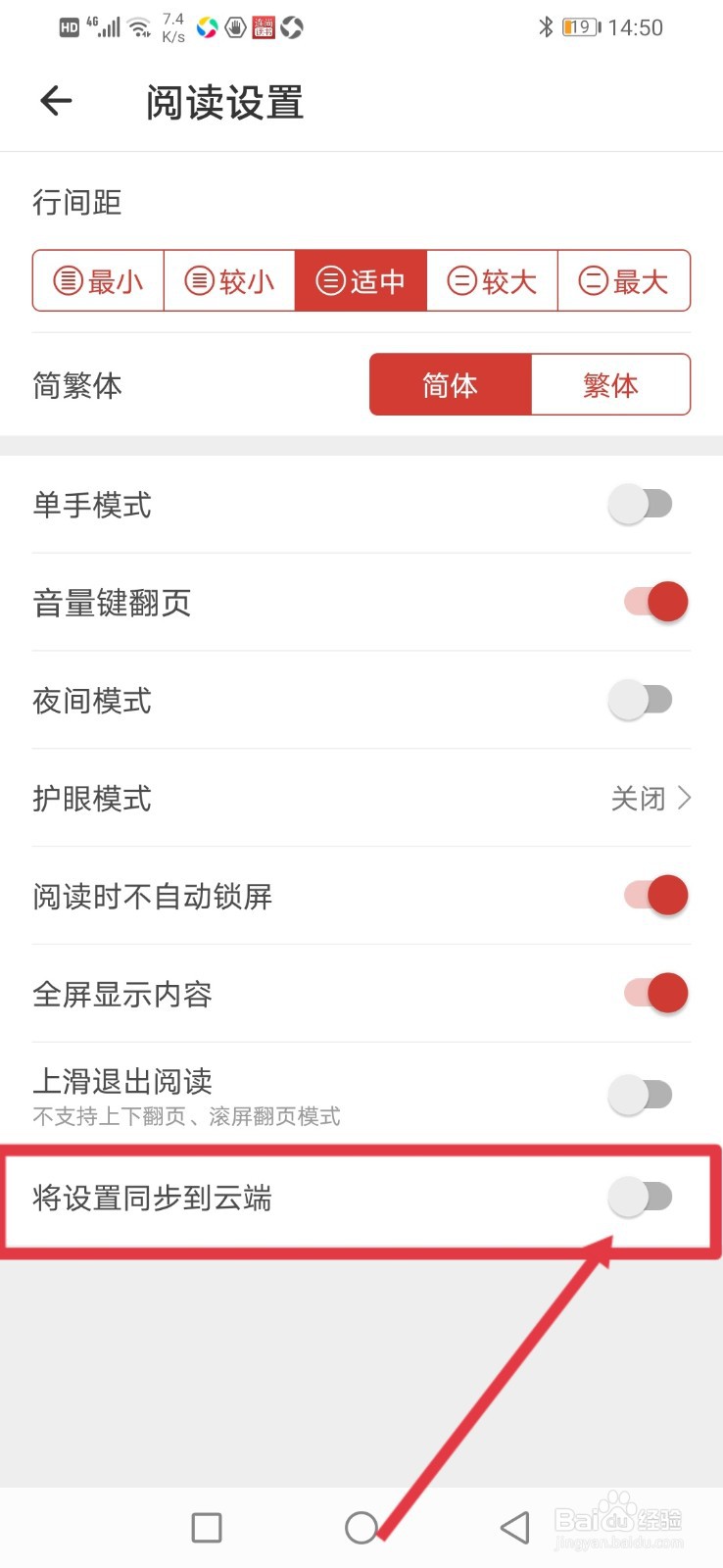Image resolution: width=723 pixels, height=1568 pixels.
Task: Toggle 将设置同步到云端 on
Action: [x=641, y=1197]
